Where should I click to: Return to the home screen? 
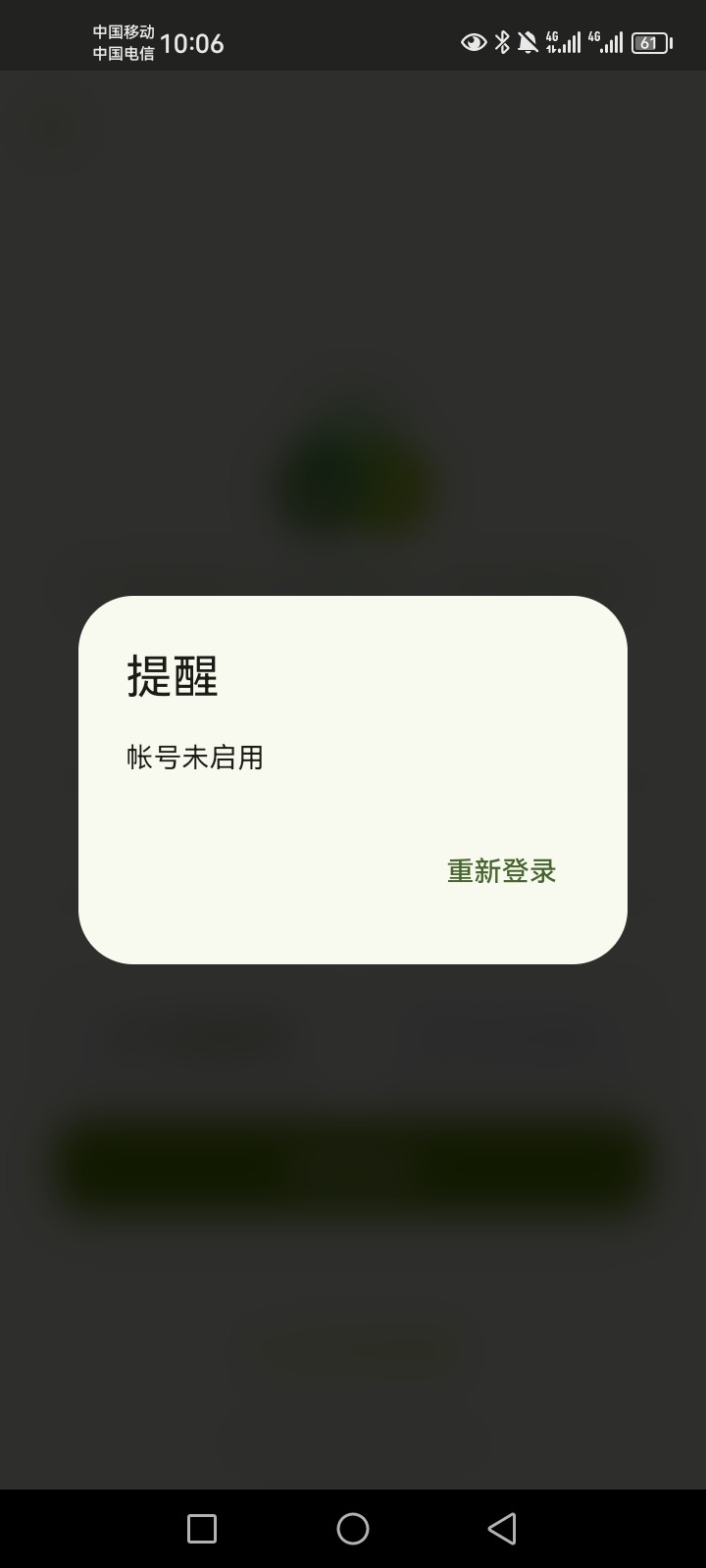(353, 1528)
